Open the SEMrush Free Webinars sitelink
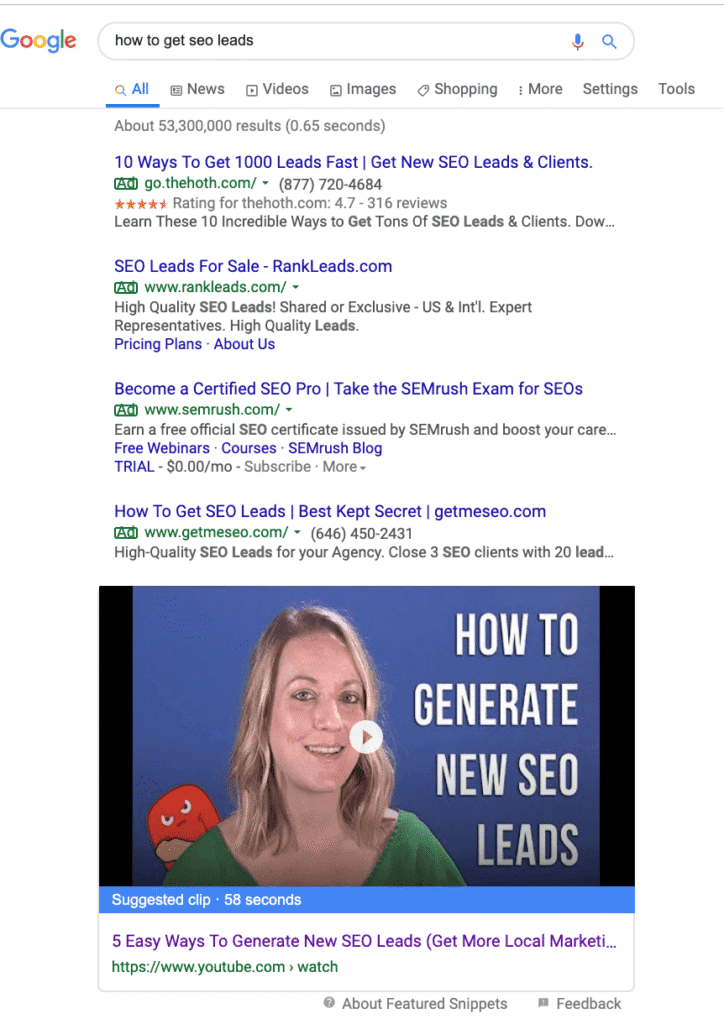 pos(162,448)
